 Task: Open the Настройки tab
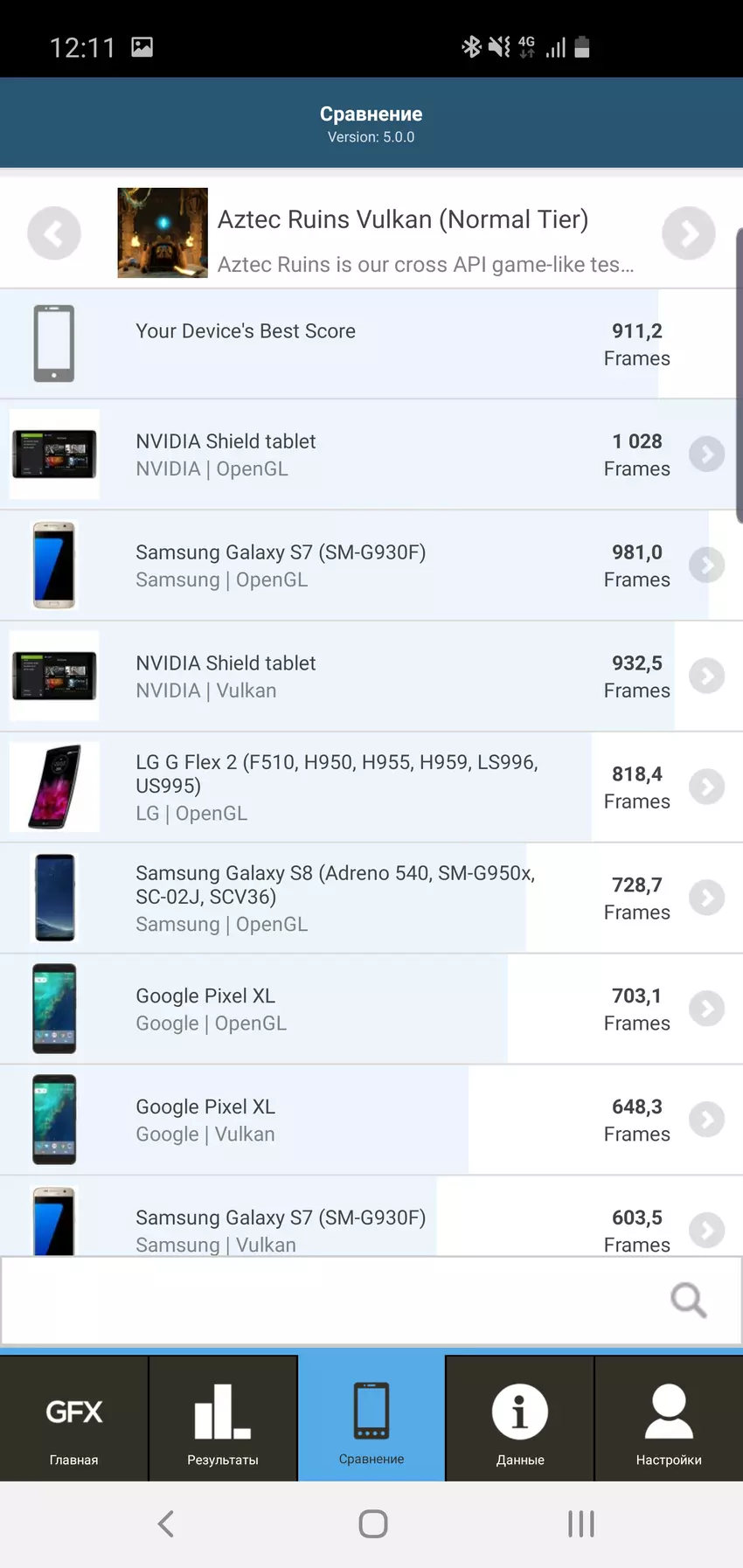(x=669, y=1419)
